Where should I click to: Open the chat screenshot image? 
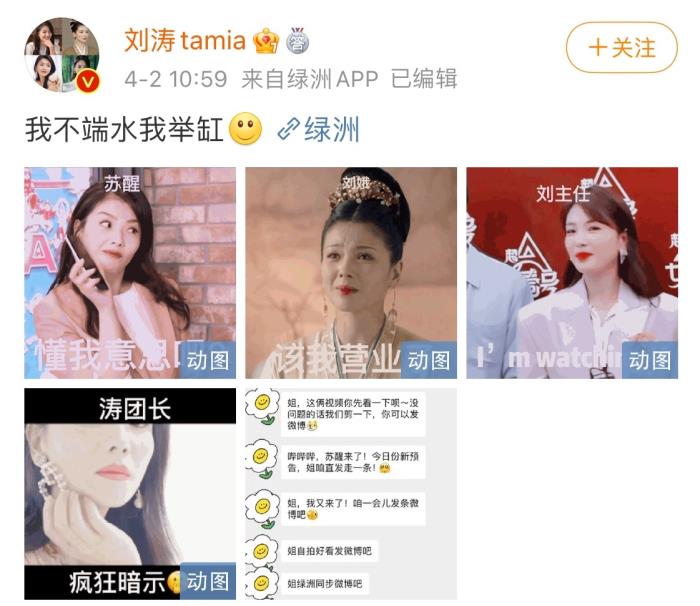[x=351, y=494]
